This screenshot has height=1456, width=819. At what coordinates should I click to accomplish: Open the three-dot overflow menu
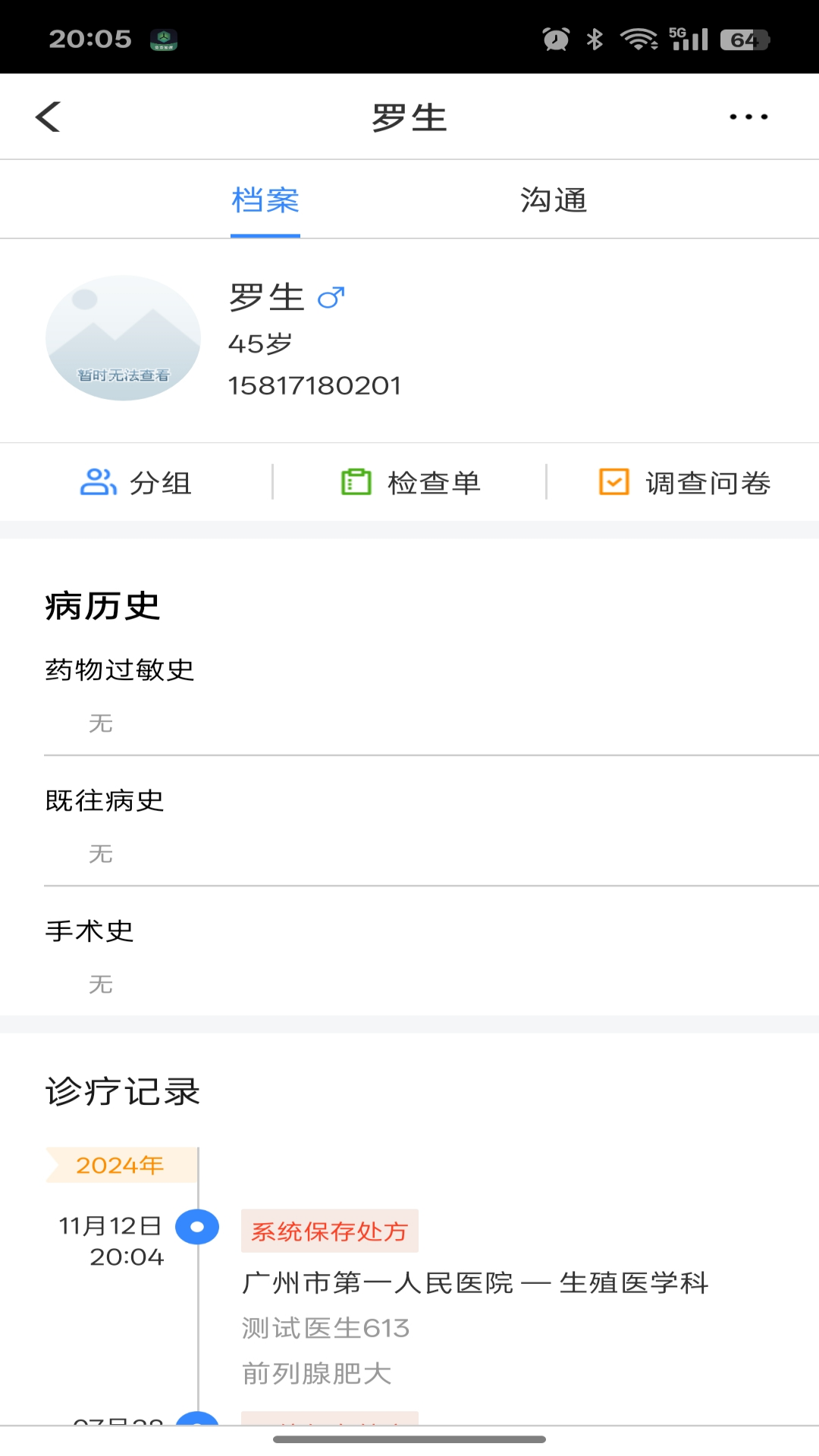748,116
